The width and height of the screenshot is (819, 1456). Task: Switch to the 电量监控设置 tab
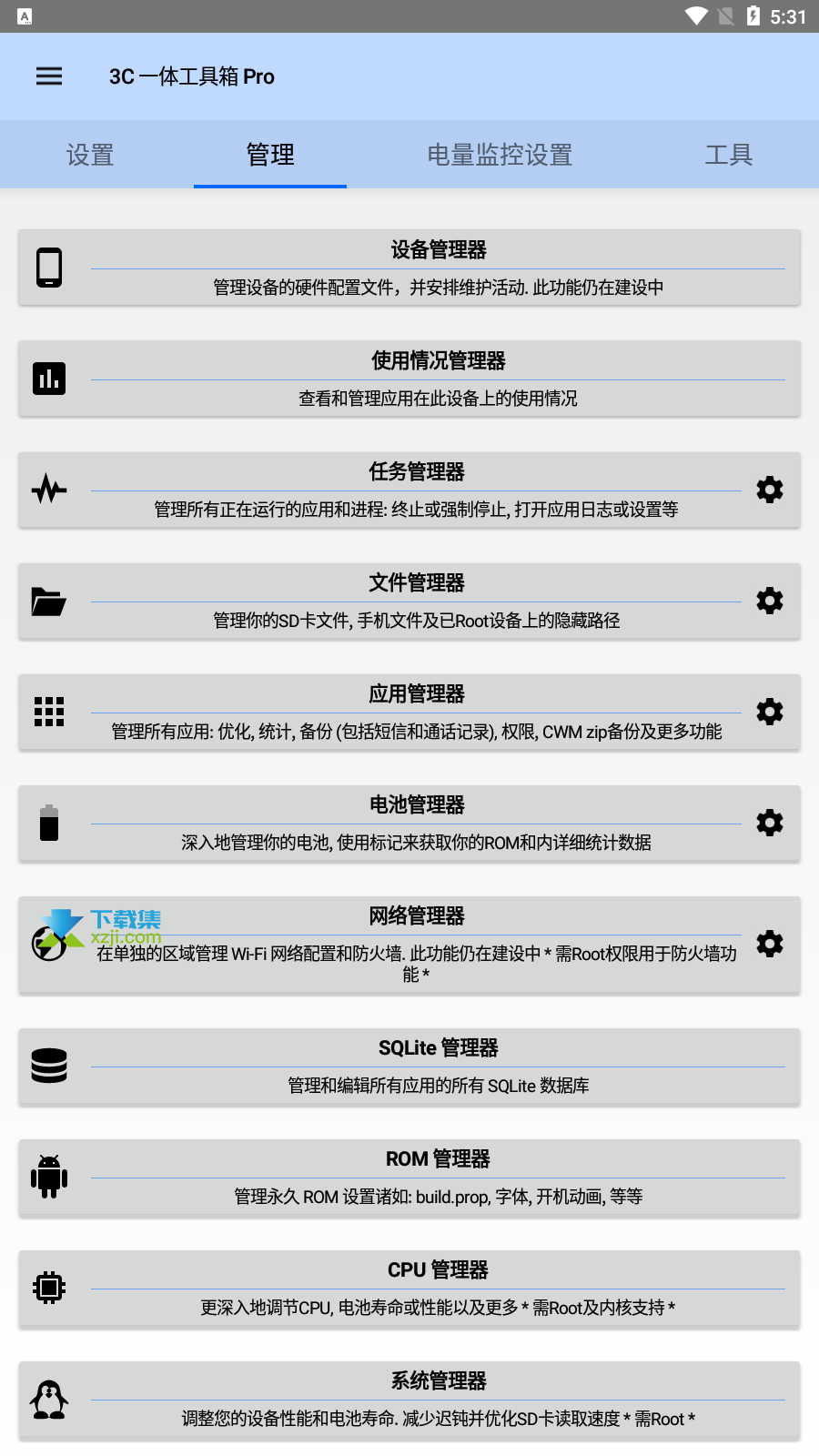click(500, 155)
